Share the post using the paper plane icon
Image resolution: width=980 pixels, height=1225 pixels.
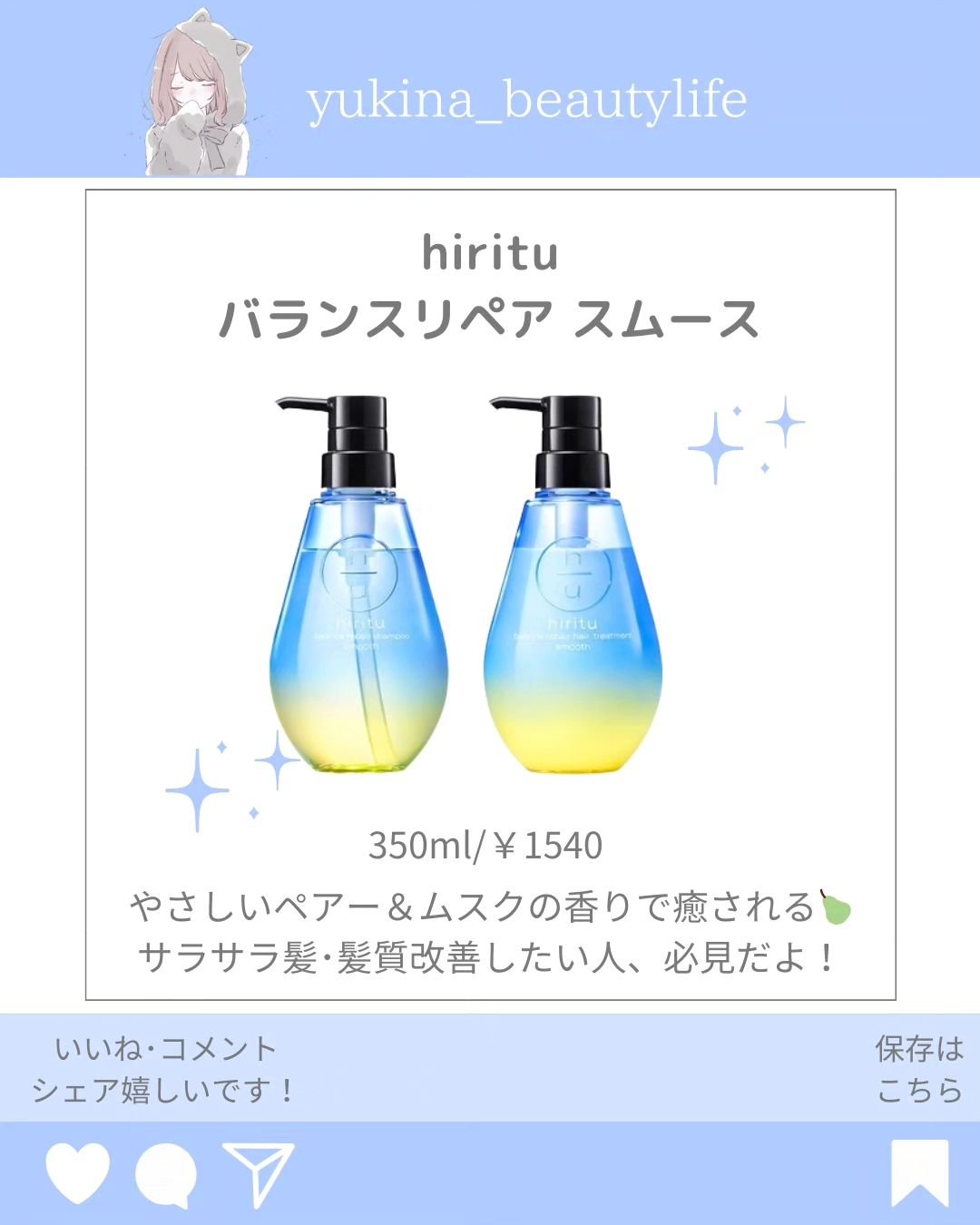pyautogui.click(x=259, y=1172)
